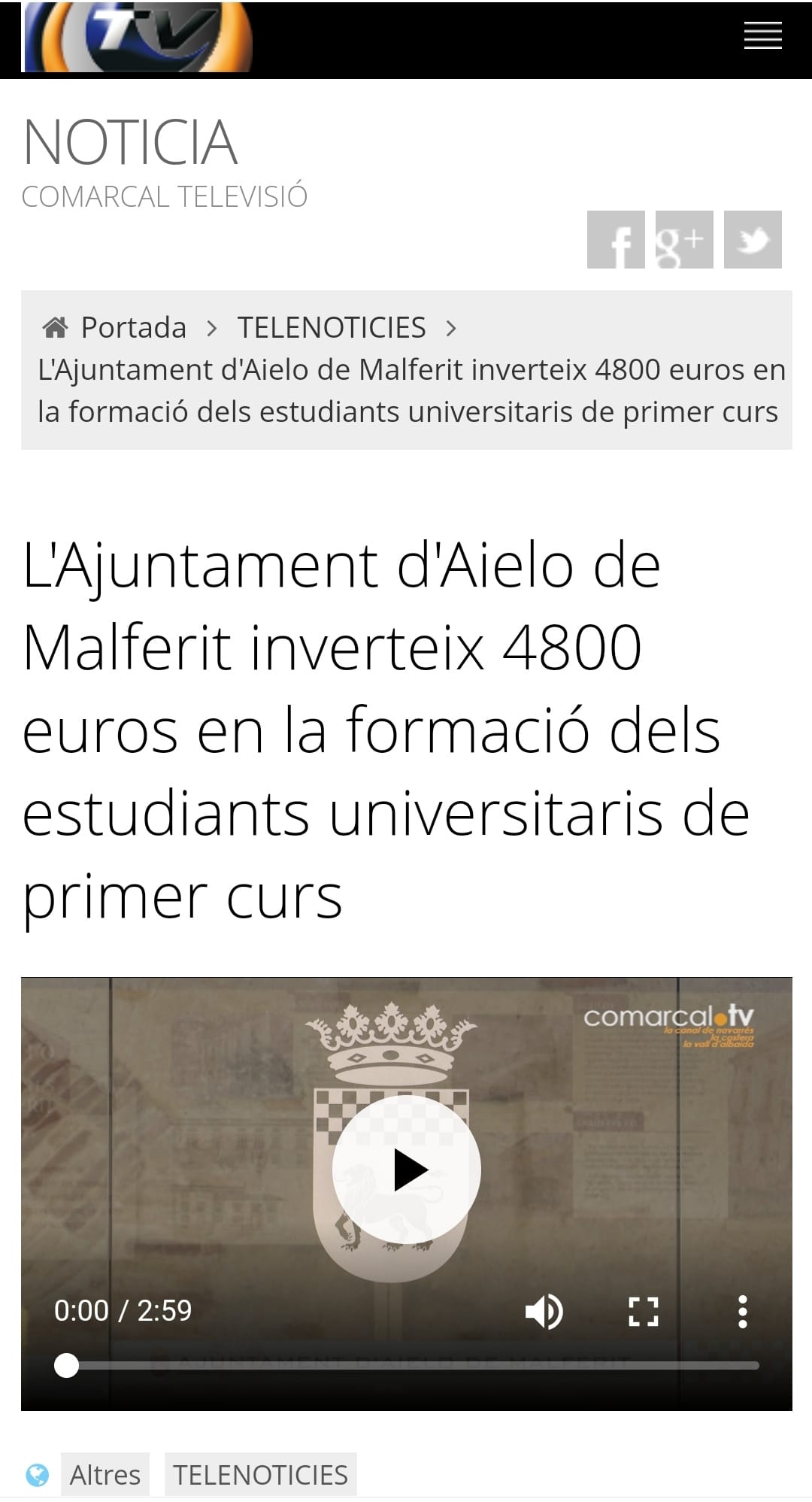Select the TELENOTICIES tag below the video
The image size is (812, 1502).
point(260,1475)
